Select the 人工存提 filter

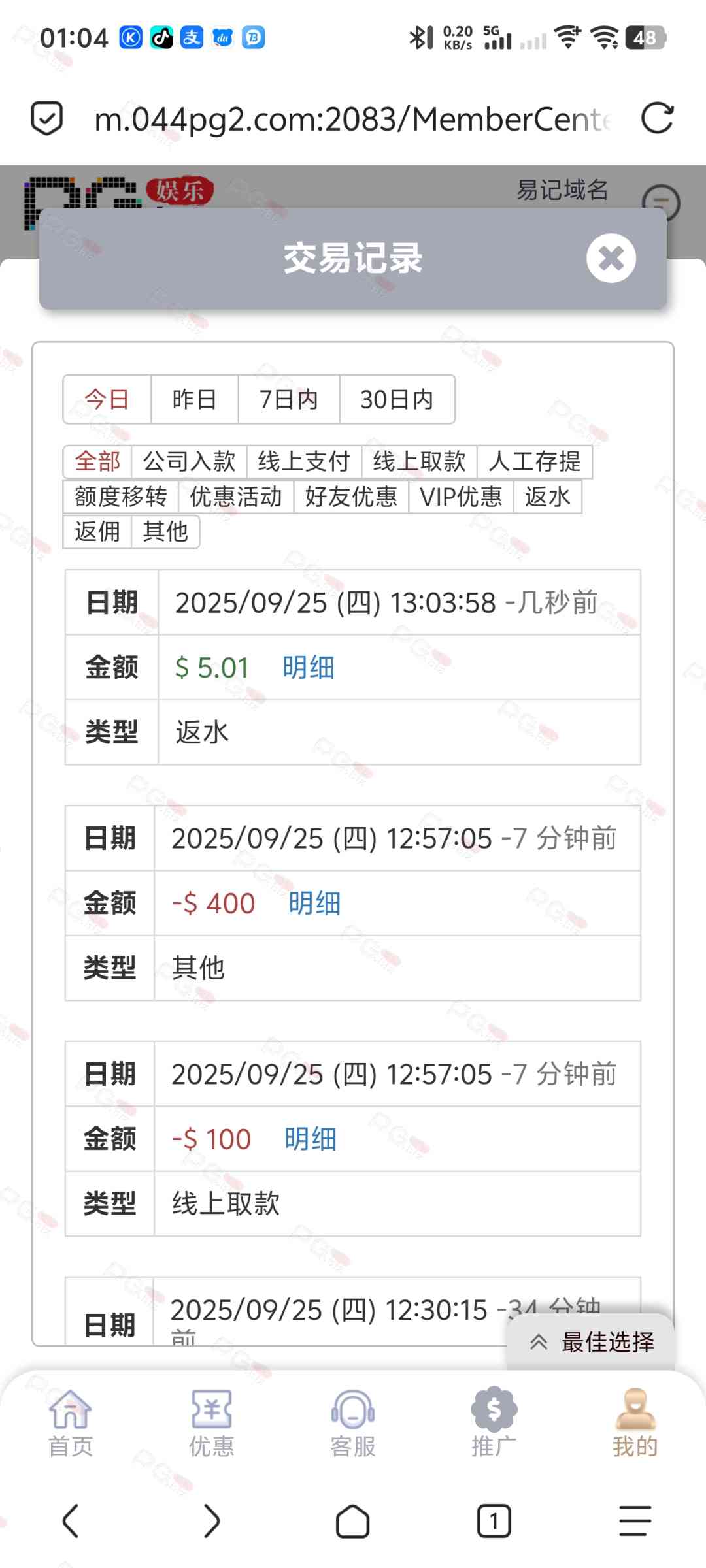point(534,461)
